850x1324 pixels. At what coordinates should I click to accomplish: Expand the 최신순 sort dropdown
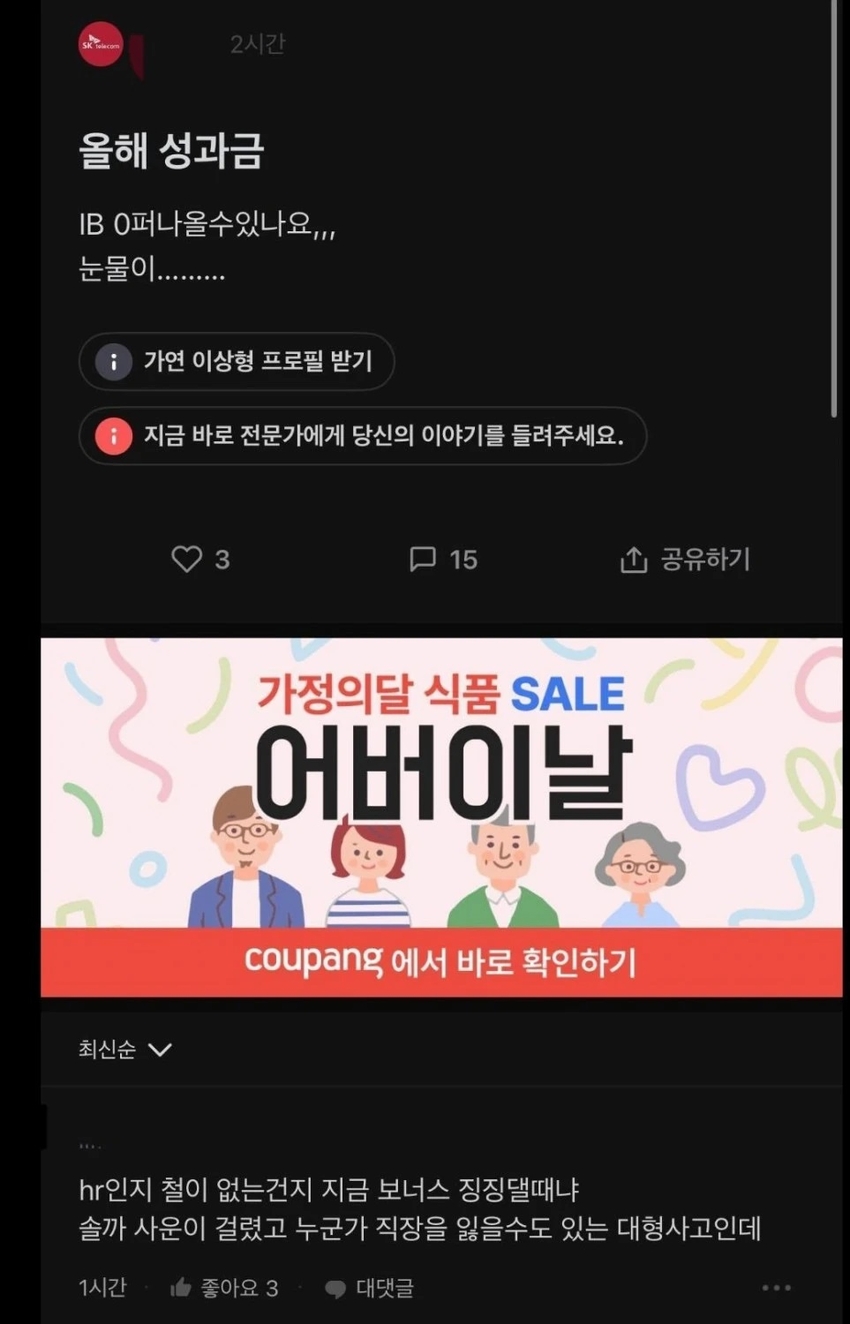click(x=125, y=1050)
